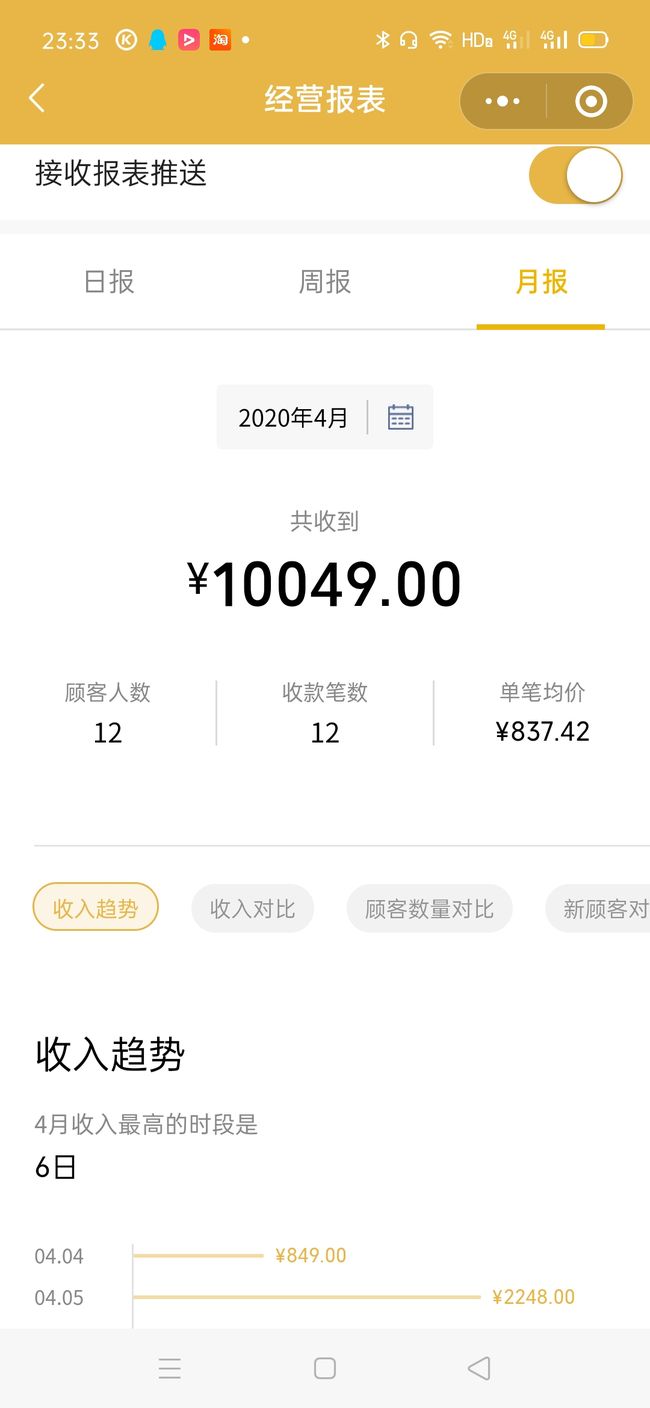Tap the system back button
This screenshot has height=1408, width=650.
pyautogui.click(x=479, y=1368)
